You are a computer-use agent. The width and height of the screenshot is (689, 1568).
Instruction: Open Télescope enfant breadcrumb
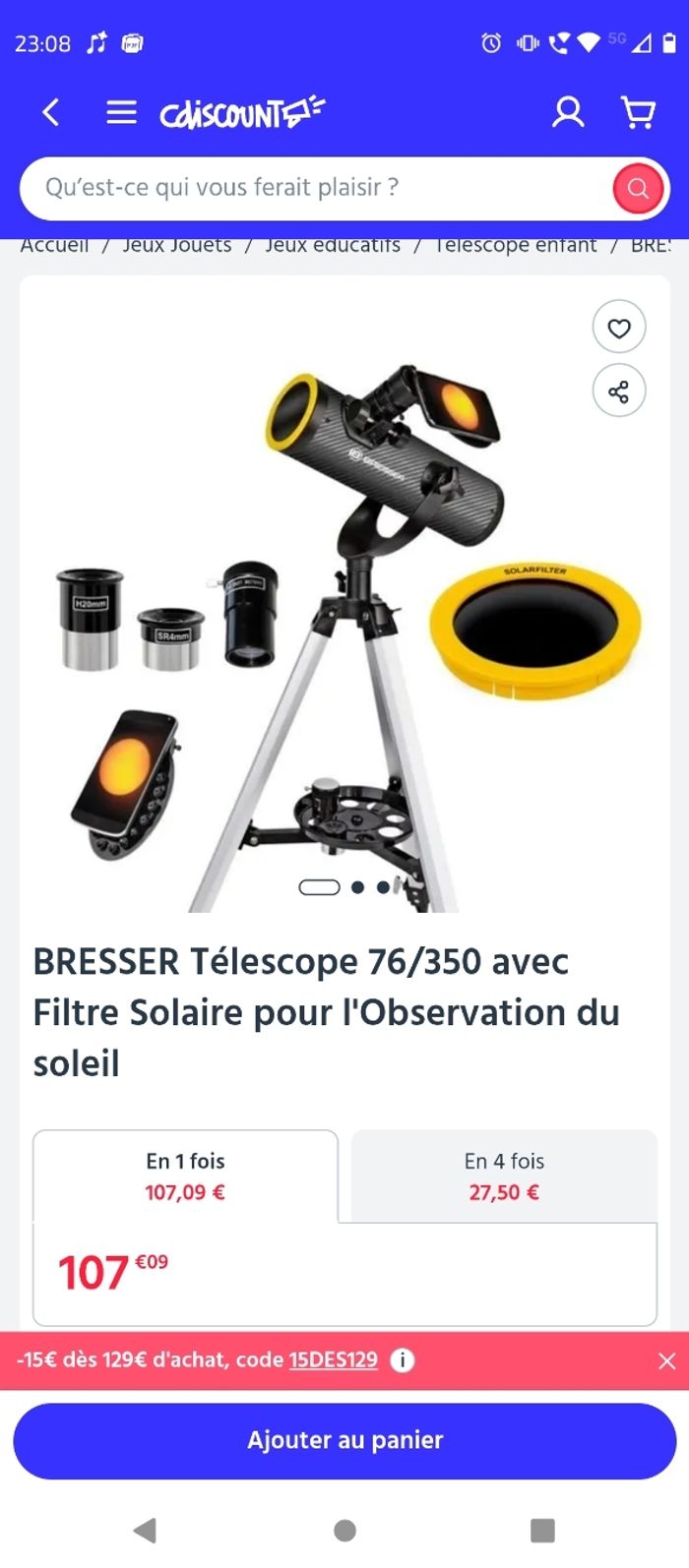(x=516, y=246)
